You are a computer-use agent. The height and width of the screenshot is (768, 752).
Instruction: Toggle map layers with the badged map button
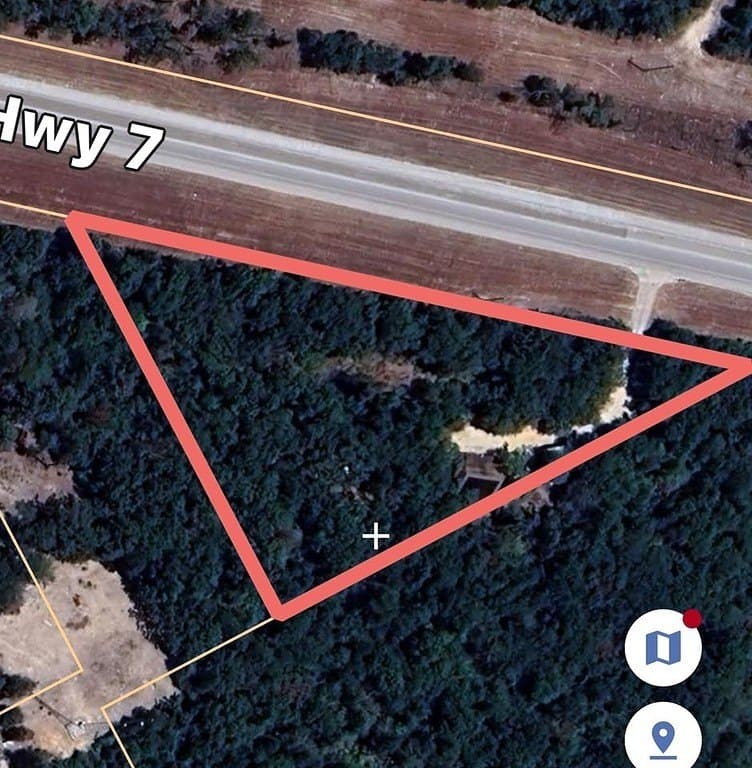tap(663, 646)
